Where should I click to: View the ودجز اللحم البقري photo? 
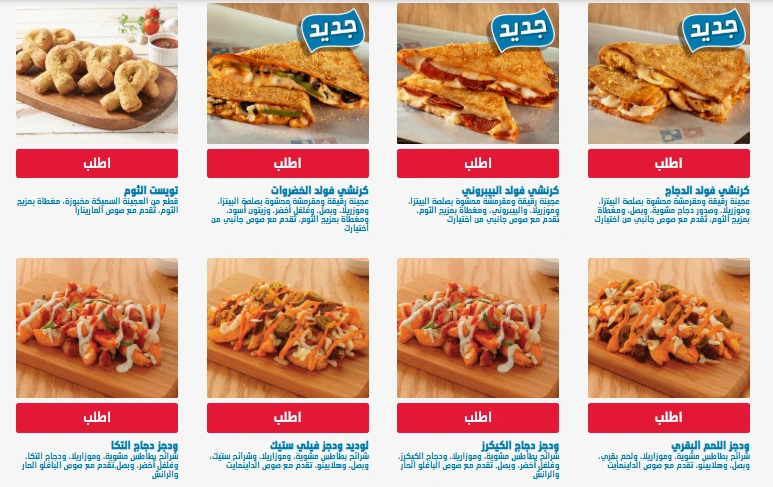[x=668, y=328]
